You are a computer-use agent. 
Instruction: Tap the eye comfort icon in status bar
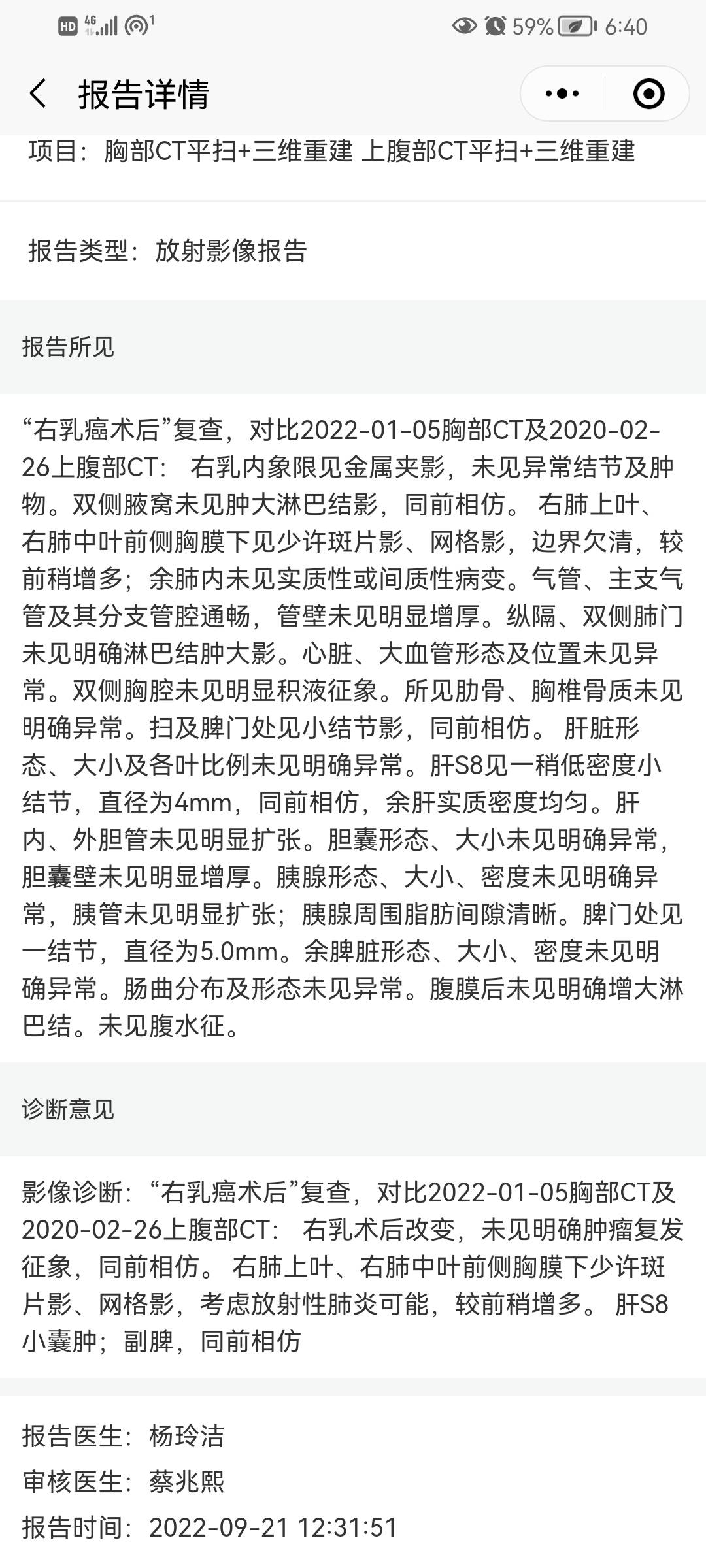coord(465,24)
